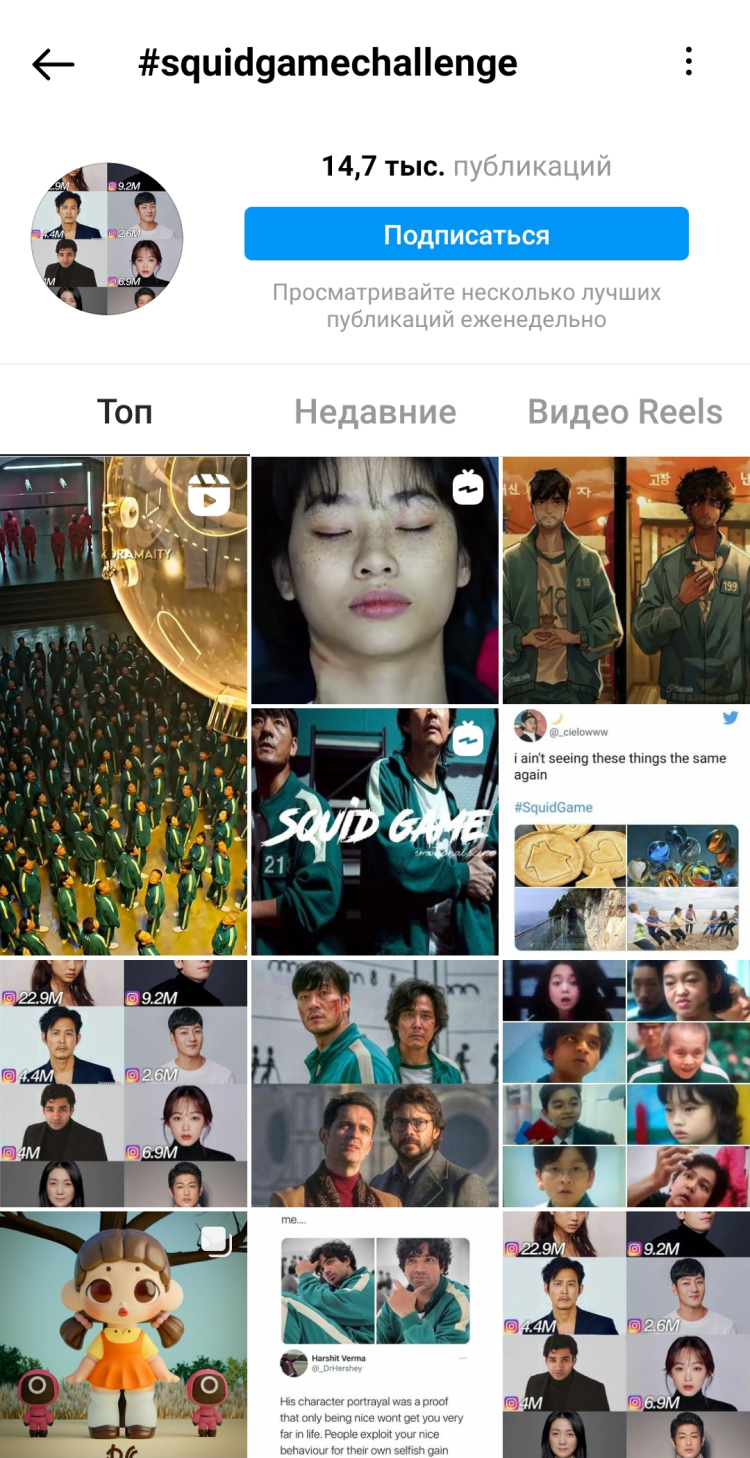This screenshot has height=1458, width=750.
Task: Open the hashtag's round profile picture
Action: pyautogui.click(x=107, y=238)
